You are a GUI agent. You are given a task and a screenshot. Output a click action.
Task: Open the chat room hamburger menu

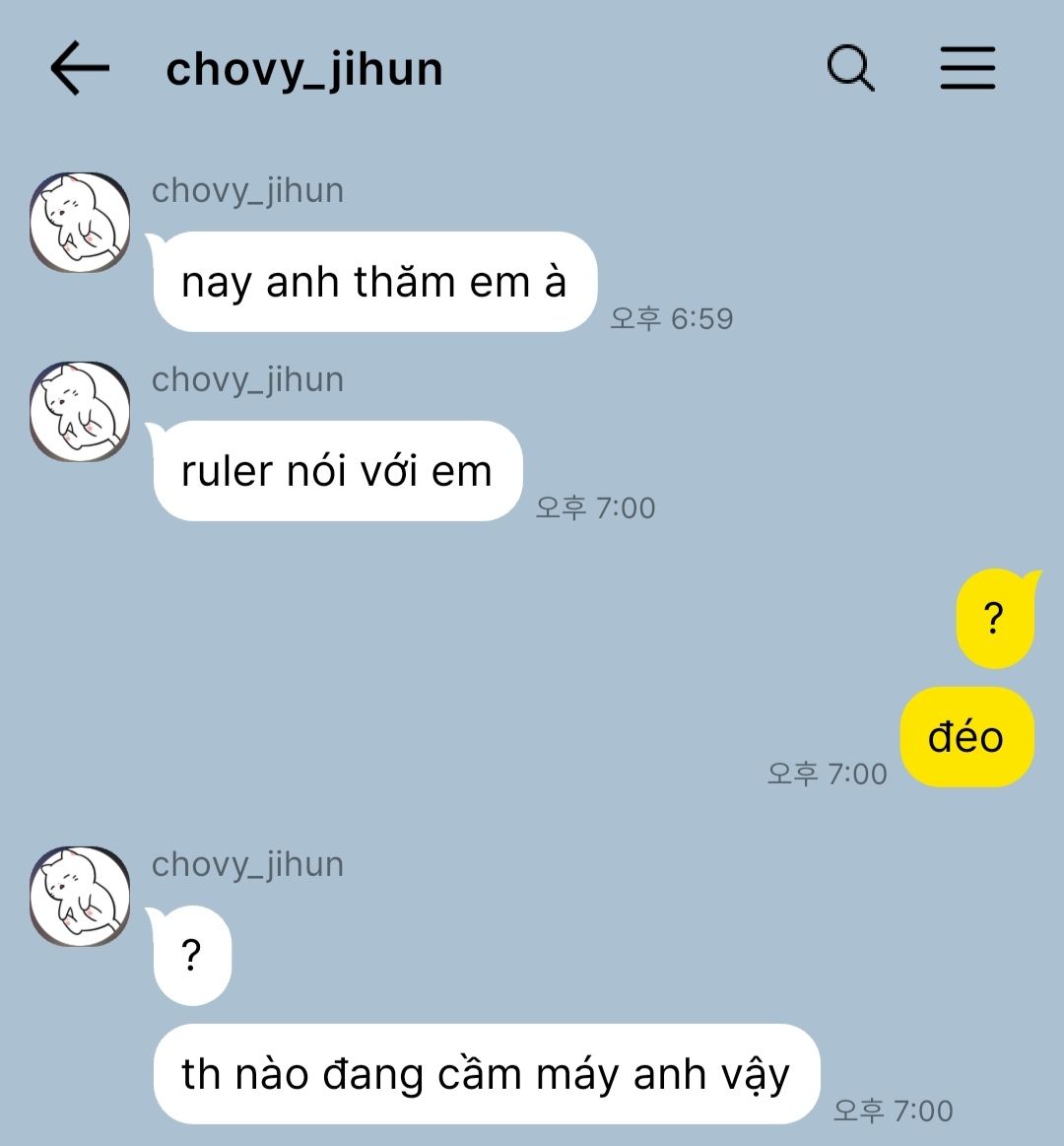[967, 68]
